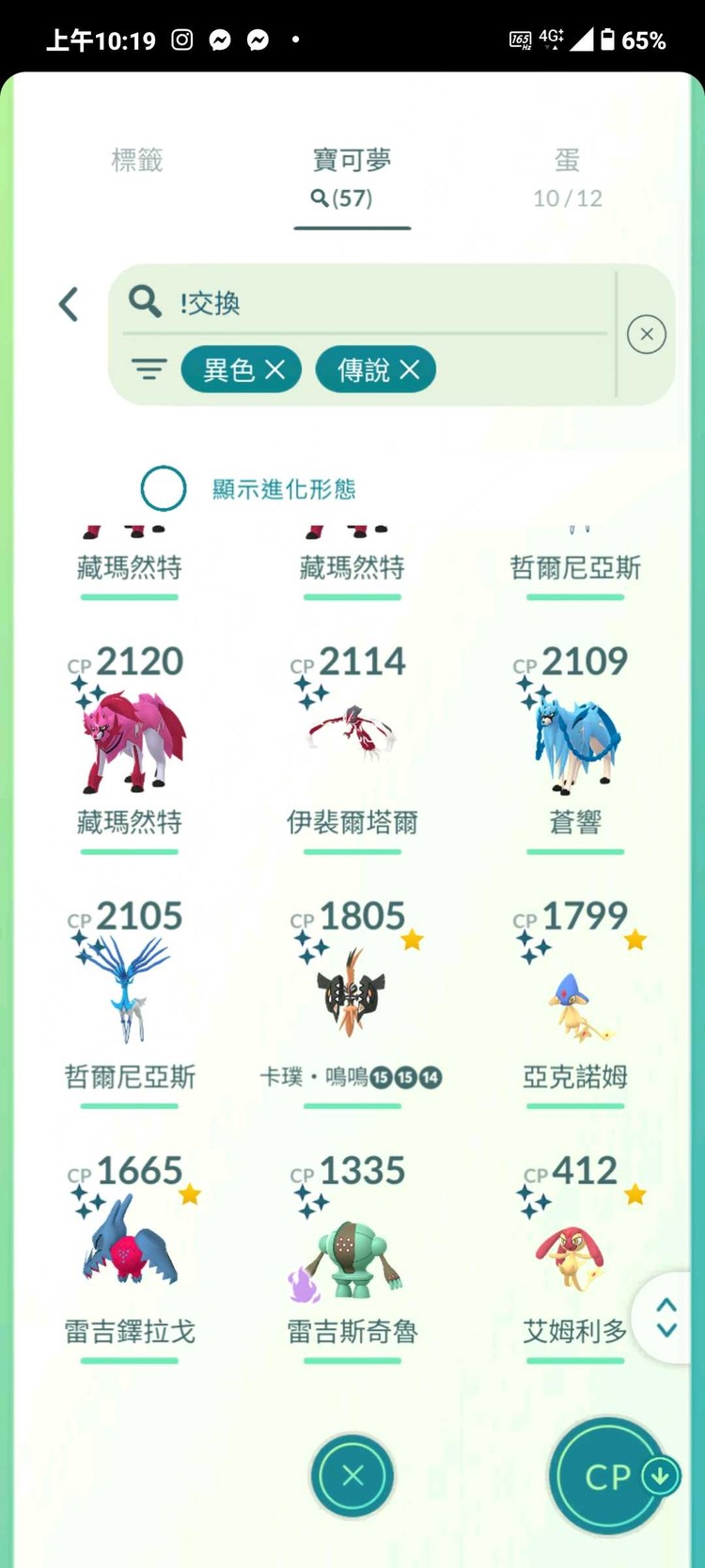The image size is (705, 1568).
Task: Enable the 顯示進化形態 toggle
Action: point(164,488)
